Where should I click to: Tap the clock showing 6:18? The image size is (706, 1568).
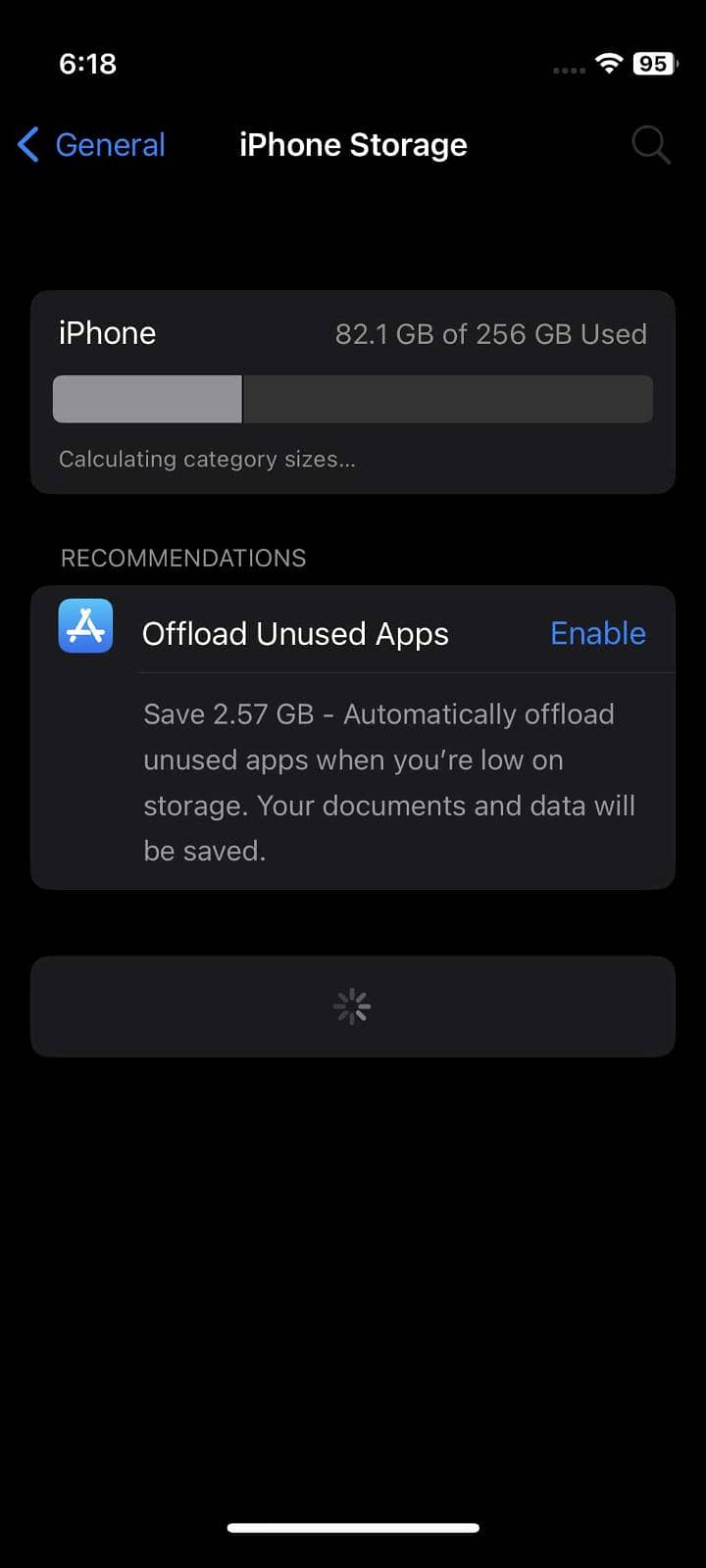[x=87, y=63]
